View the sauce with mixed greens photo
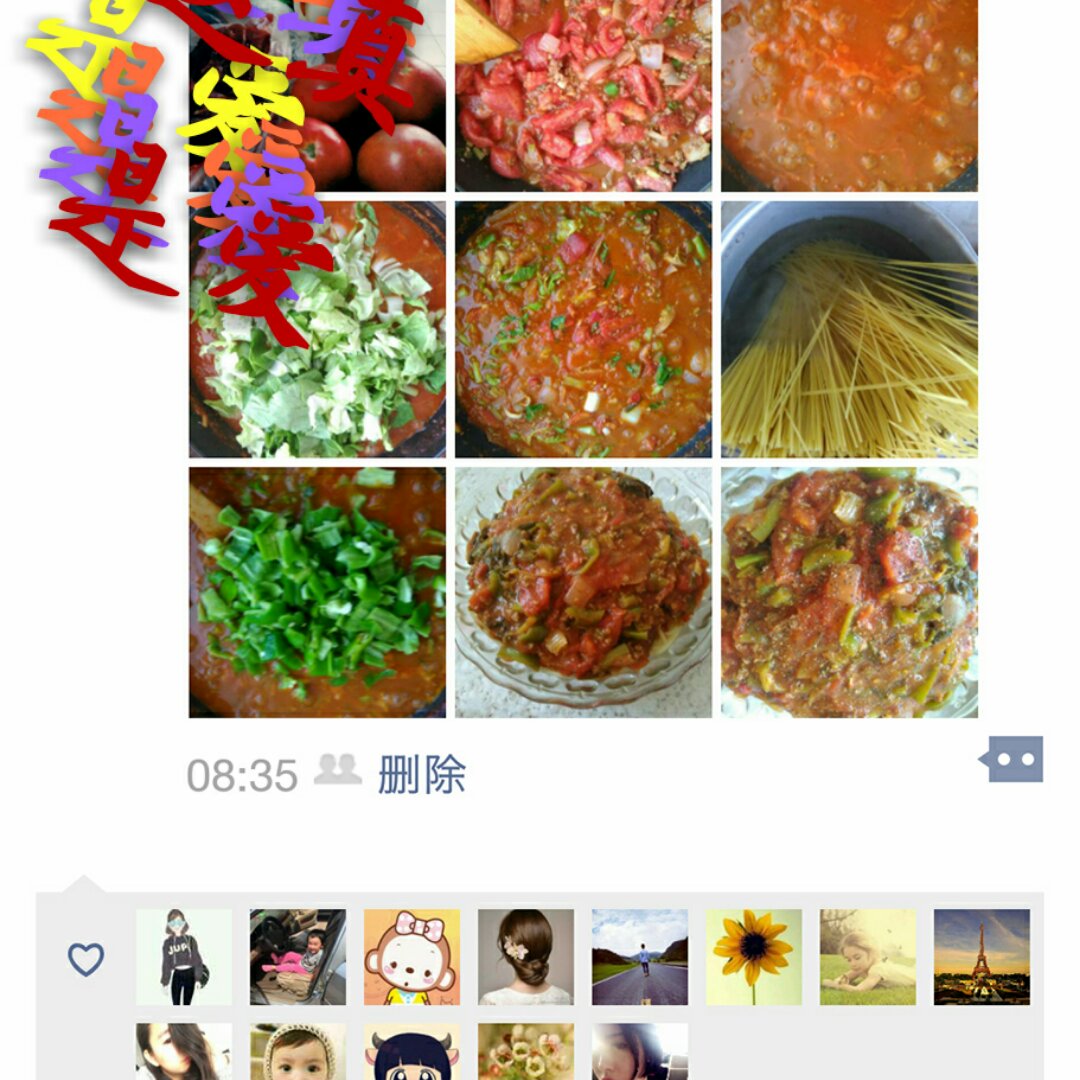This screenshot has width=1080, height=1080. click(x=583, y=329)
